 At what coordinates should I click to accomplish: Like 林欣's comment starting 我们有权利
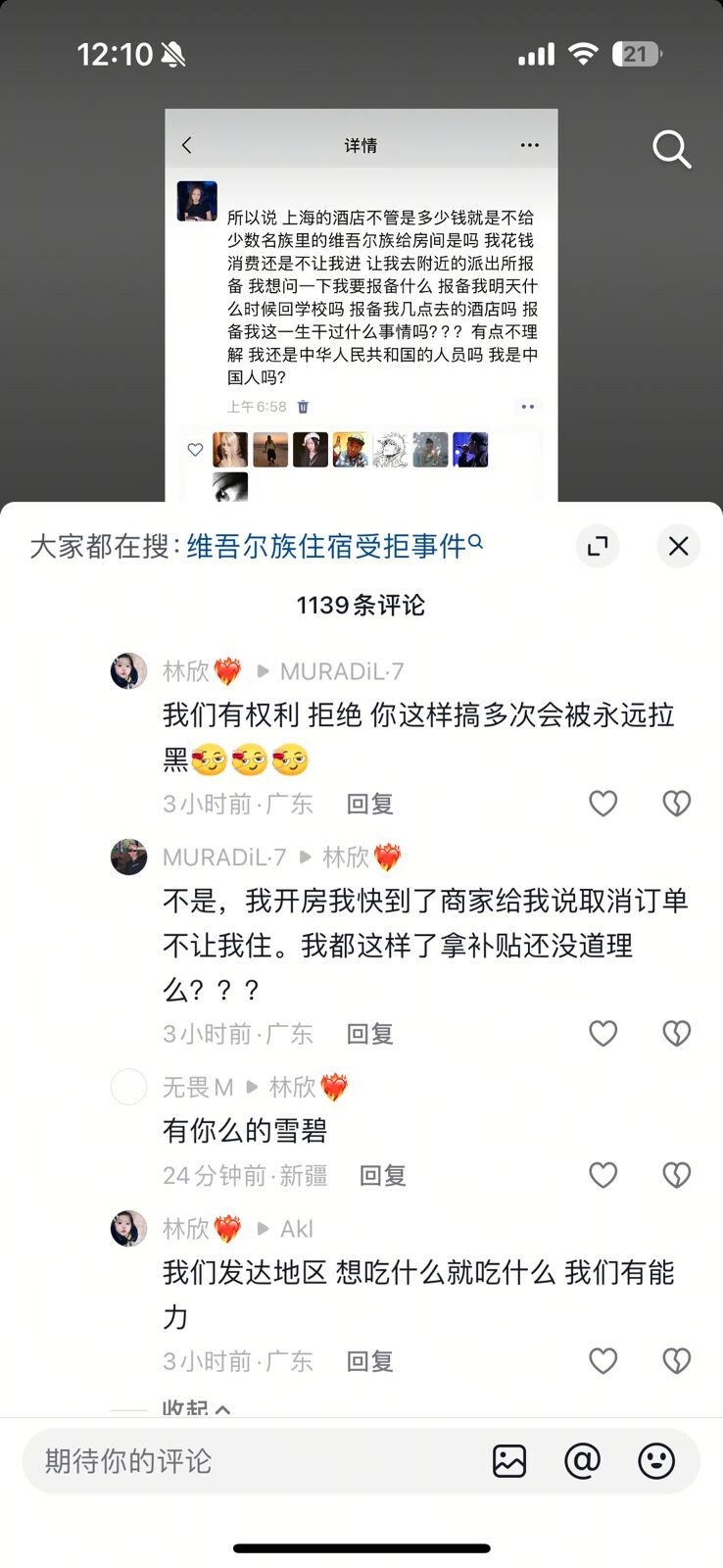click(602, 804)
